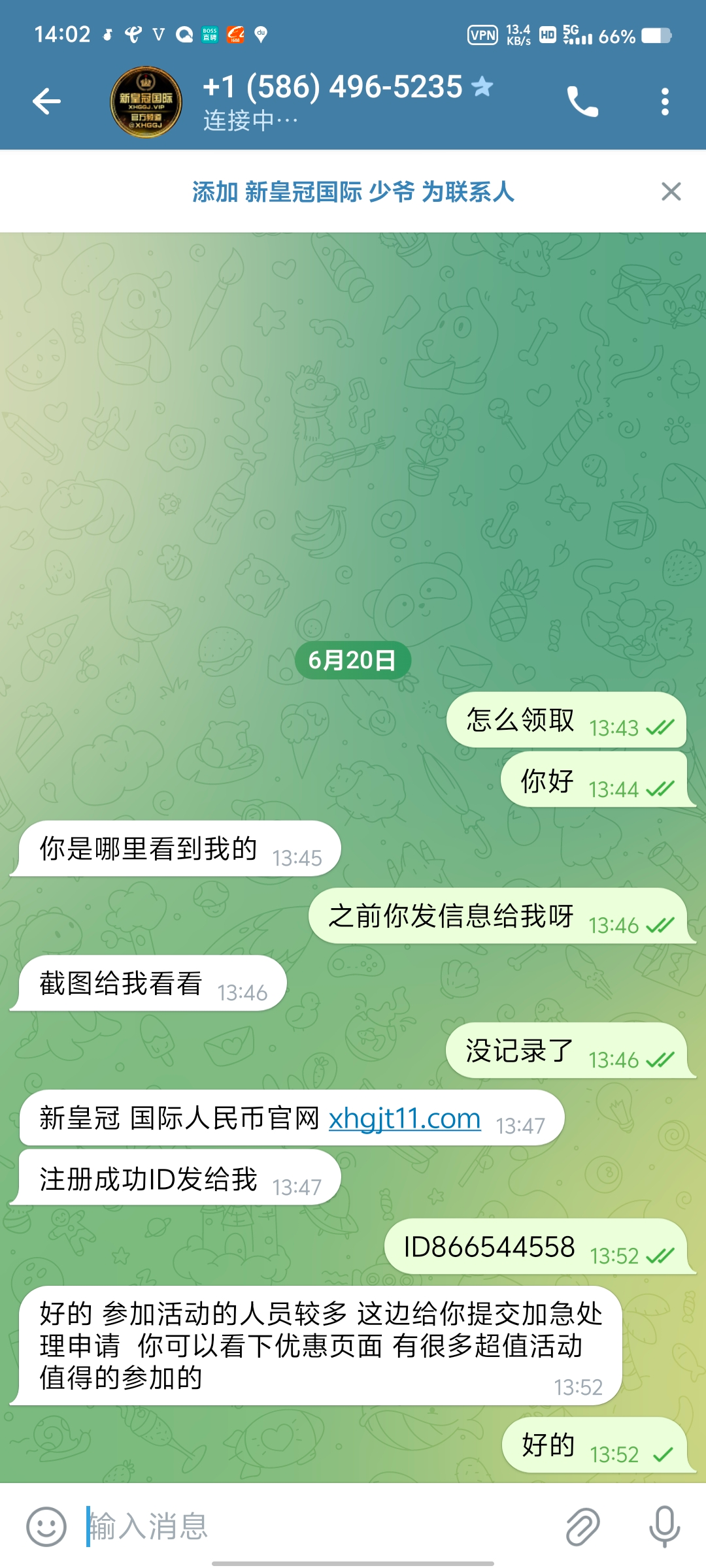The width and height of the screenshot is (706, 1568).
Task: Open the emoji picker
Action: click(46, 1527)
